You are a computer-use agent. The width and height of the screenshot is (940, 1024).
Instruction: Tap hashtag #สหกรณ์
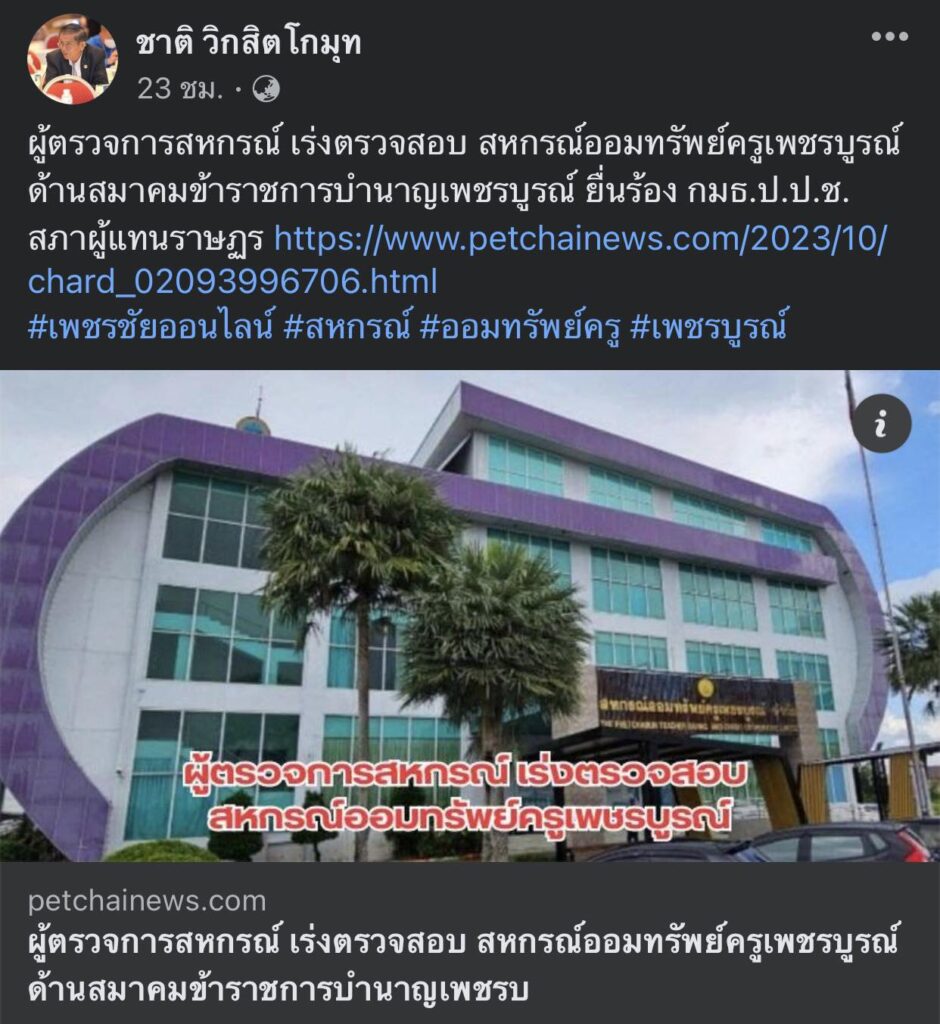pyautogui.click(x=347, y=328)
